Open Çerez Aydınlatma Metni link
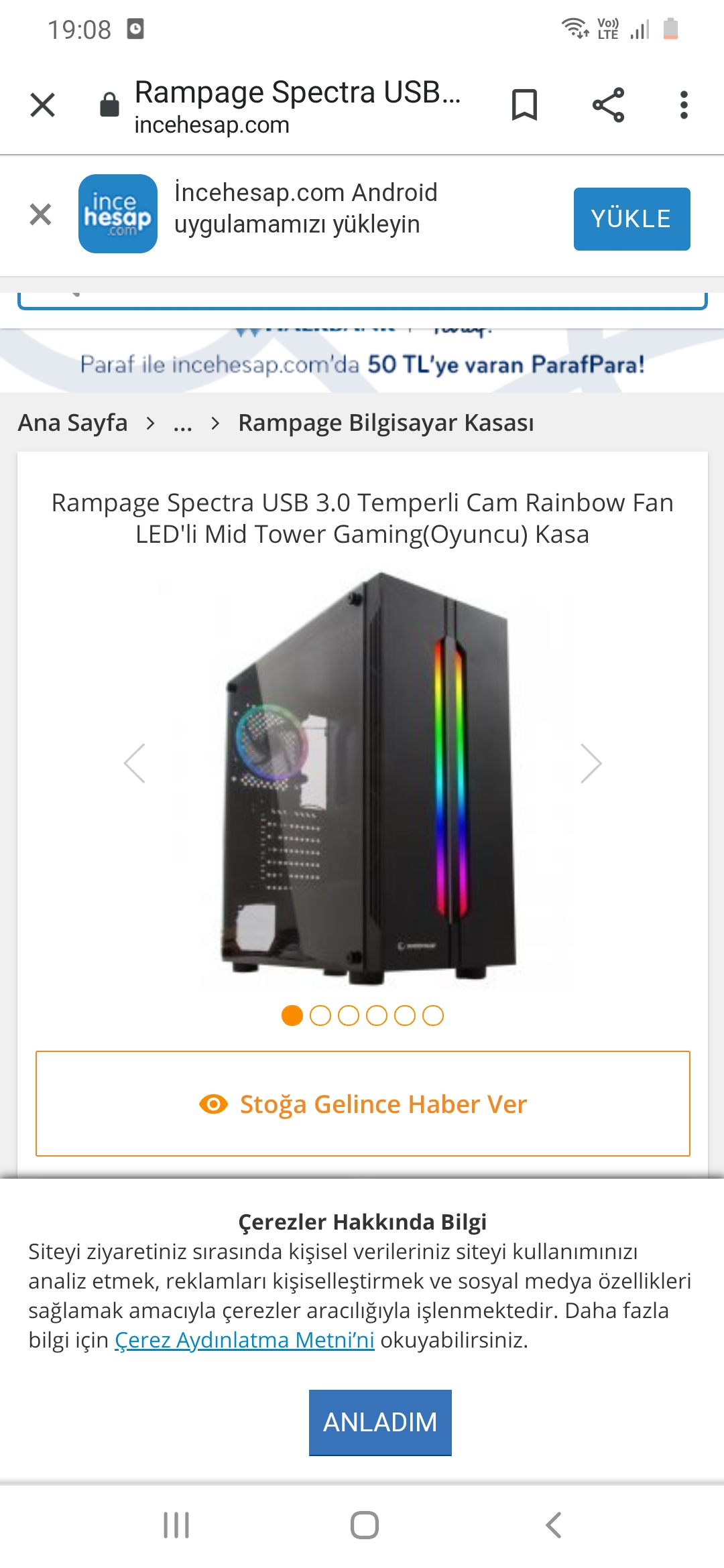This screenshot has width=724, height=1568. (244, 1340)
